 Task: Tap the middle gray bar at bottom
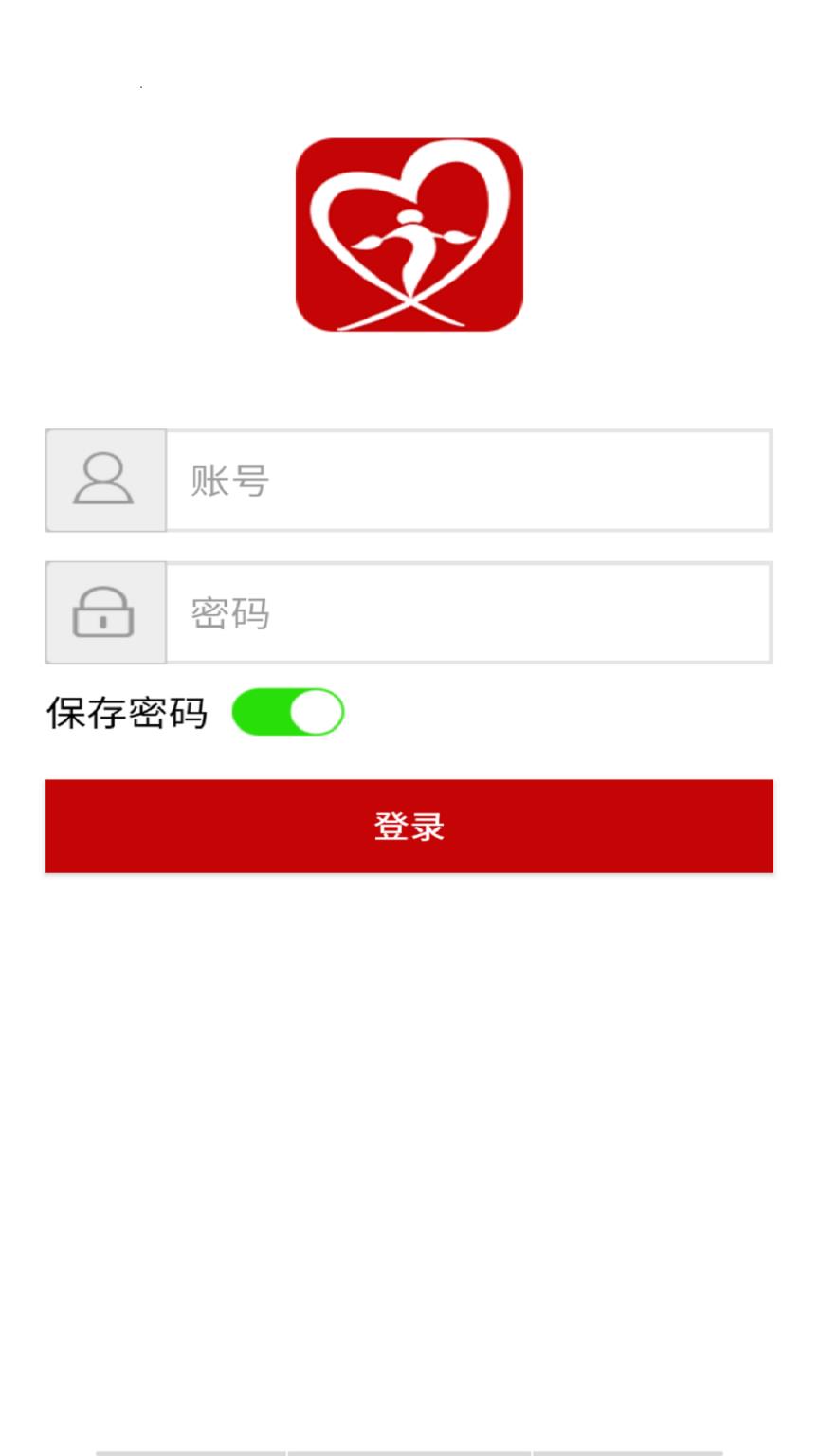[408, 1452]
